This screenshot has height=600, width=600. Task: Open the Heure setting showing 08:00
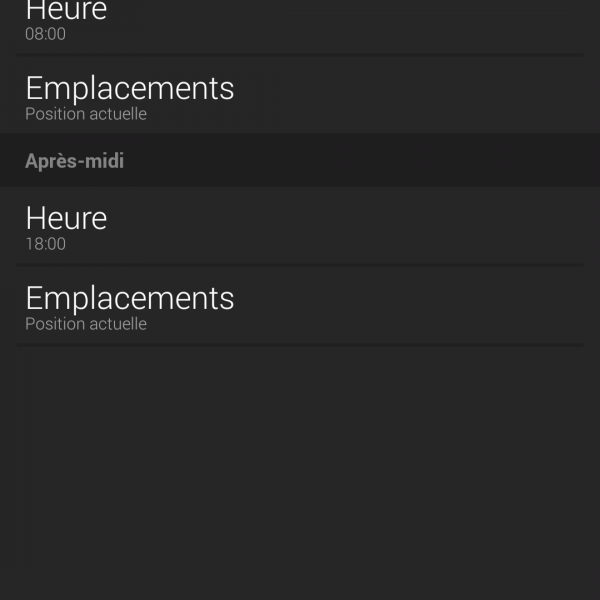300,22
